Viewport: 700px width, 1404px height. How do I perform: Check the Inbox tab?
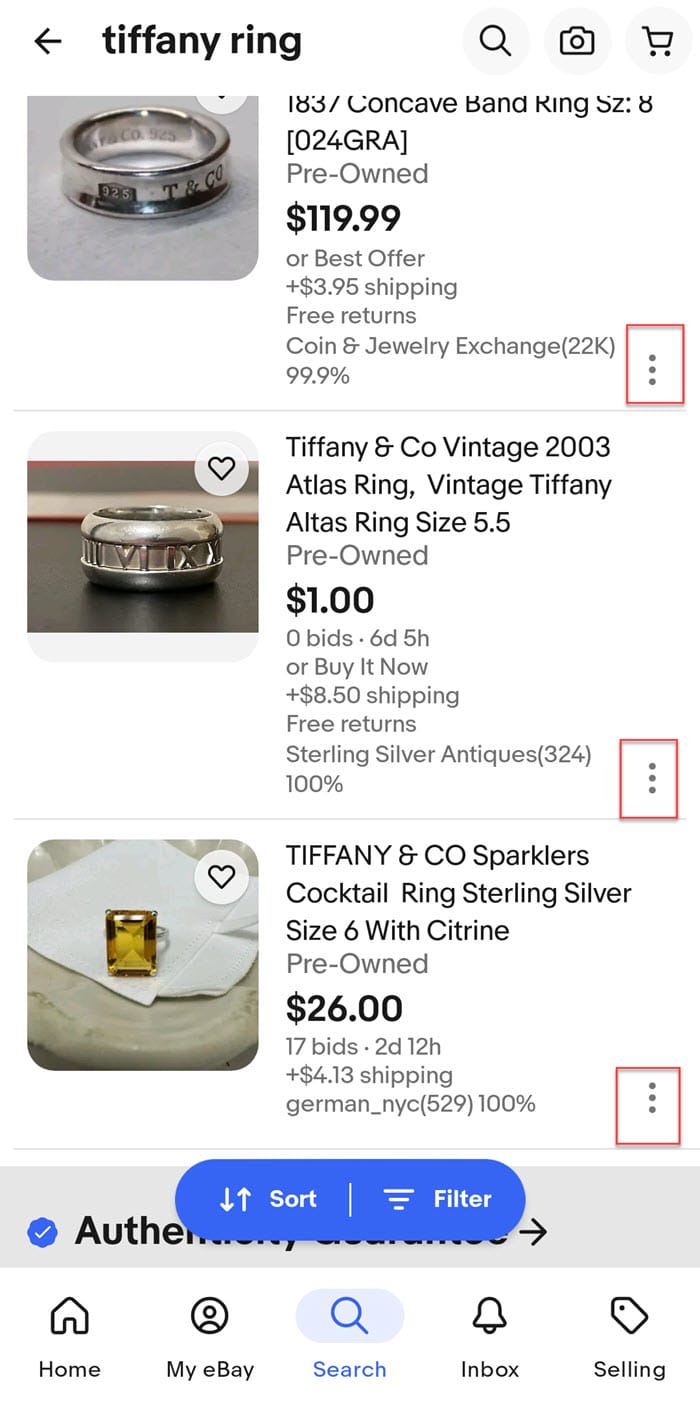coord(490,1336)
